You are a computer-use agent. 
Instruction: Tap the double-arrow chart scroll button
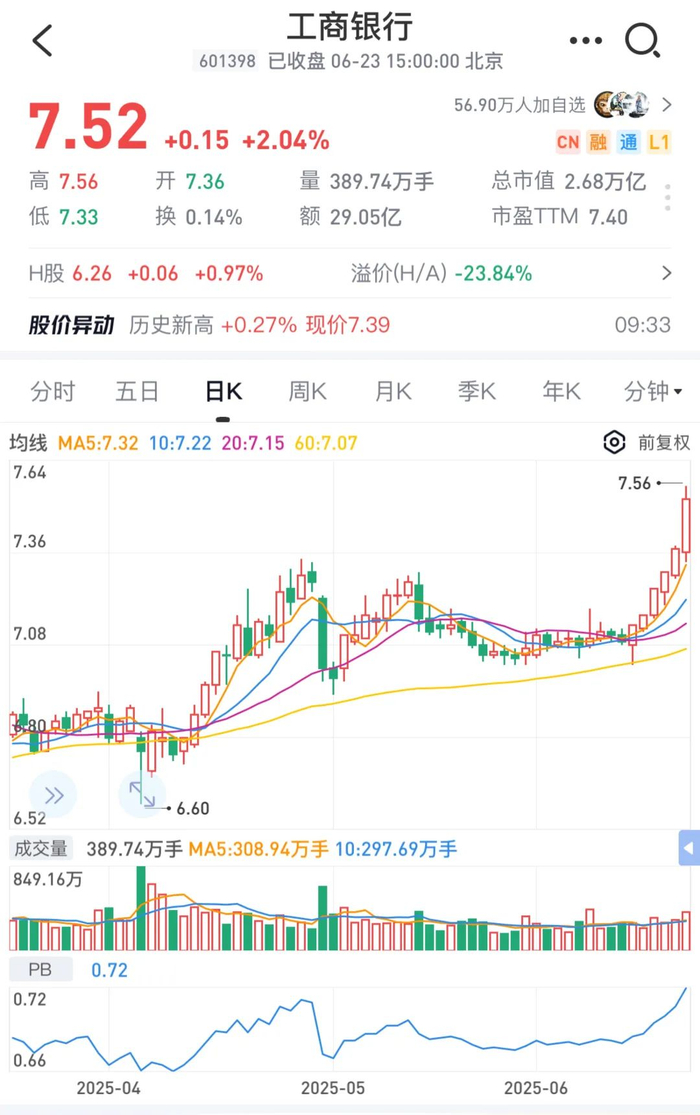point(53,795)
